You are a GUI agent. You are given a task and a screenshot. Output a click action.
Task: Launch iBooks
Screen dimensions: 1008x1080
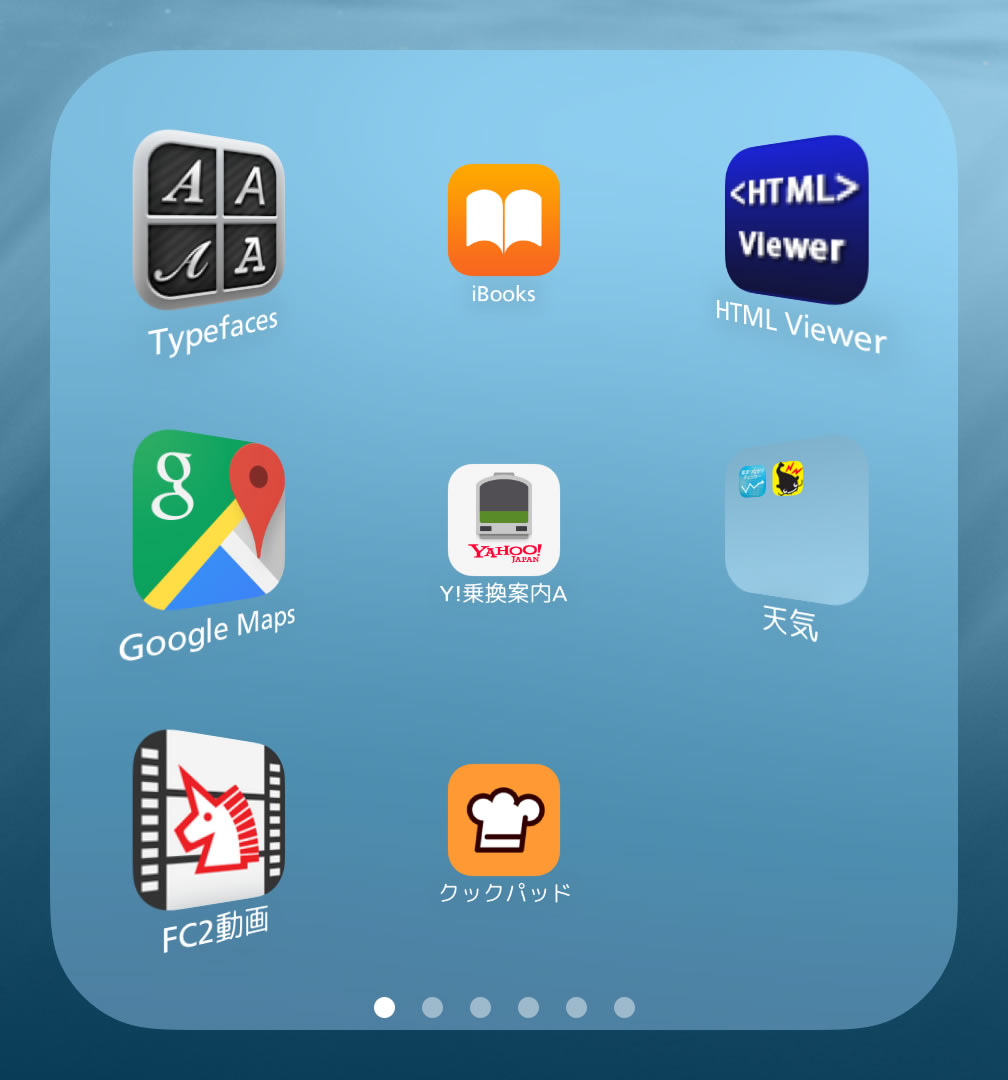click(503, 220)
